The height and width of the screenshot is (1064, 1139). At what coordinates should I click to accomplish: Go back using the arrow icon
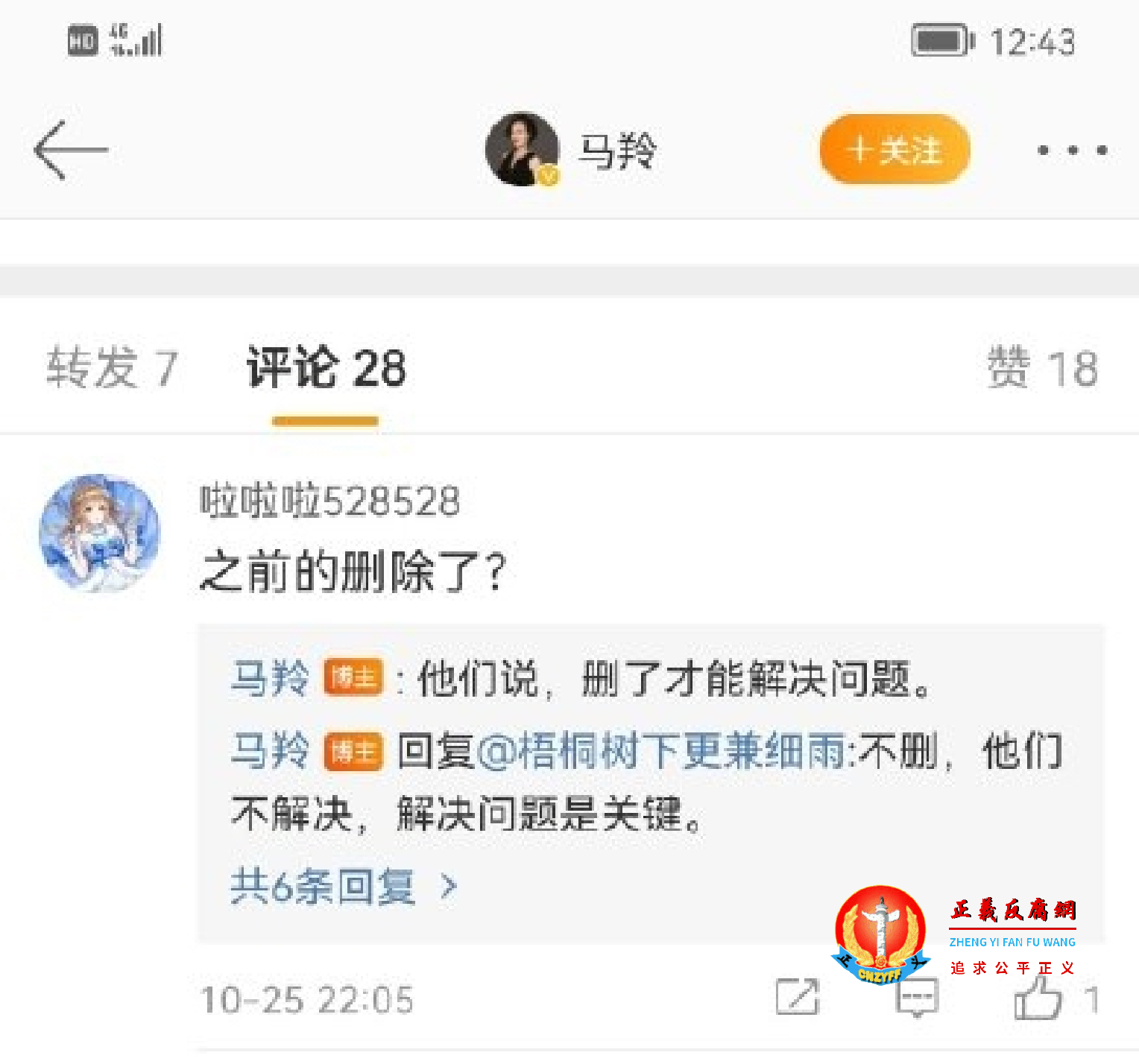click(71, 150)
